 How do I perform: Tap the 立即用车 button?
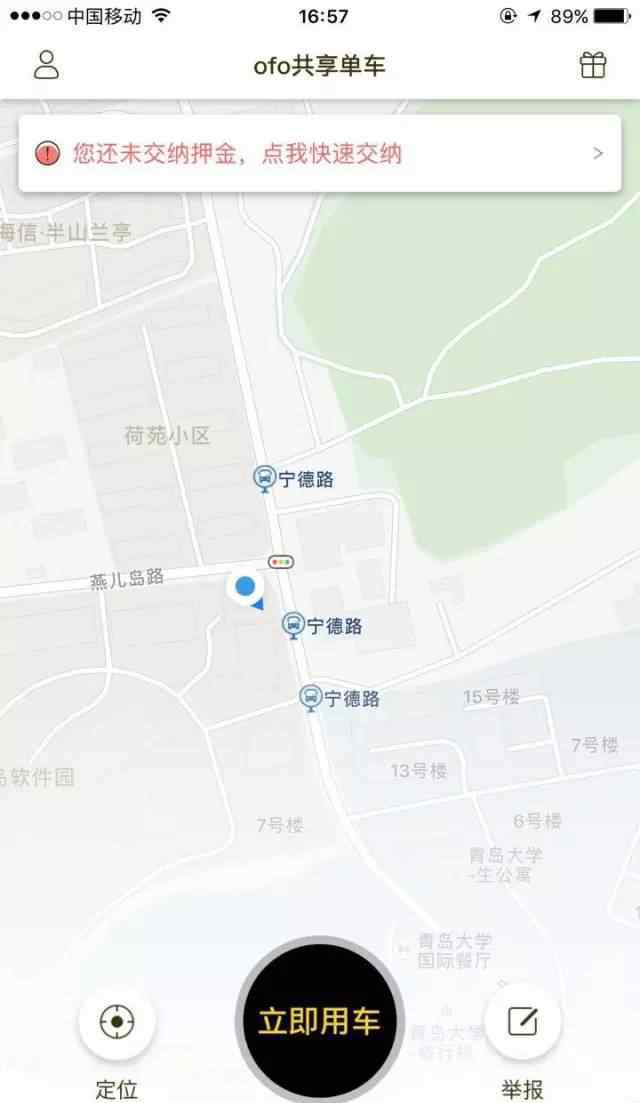[320, 1022]
